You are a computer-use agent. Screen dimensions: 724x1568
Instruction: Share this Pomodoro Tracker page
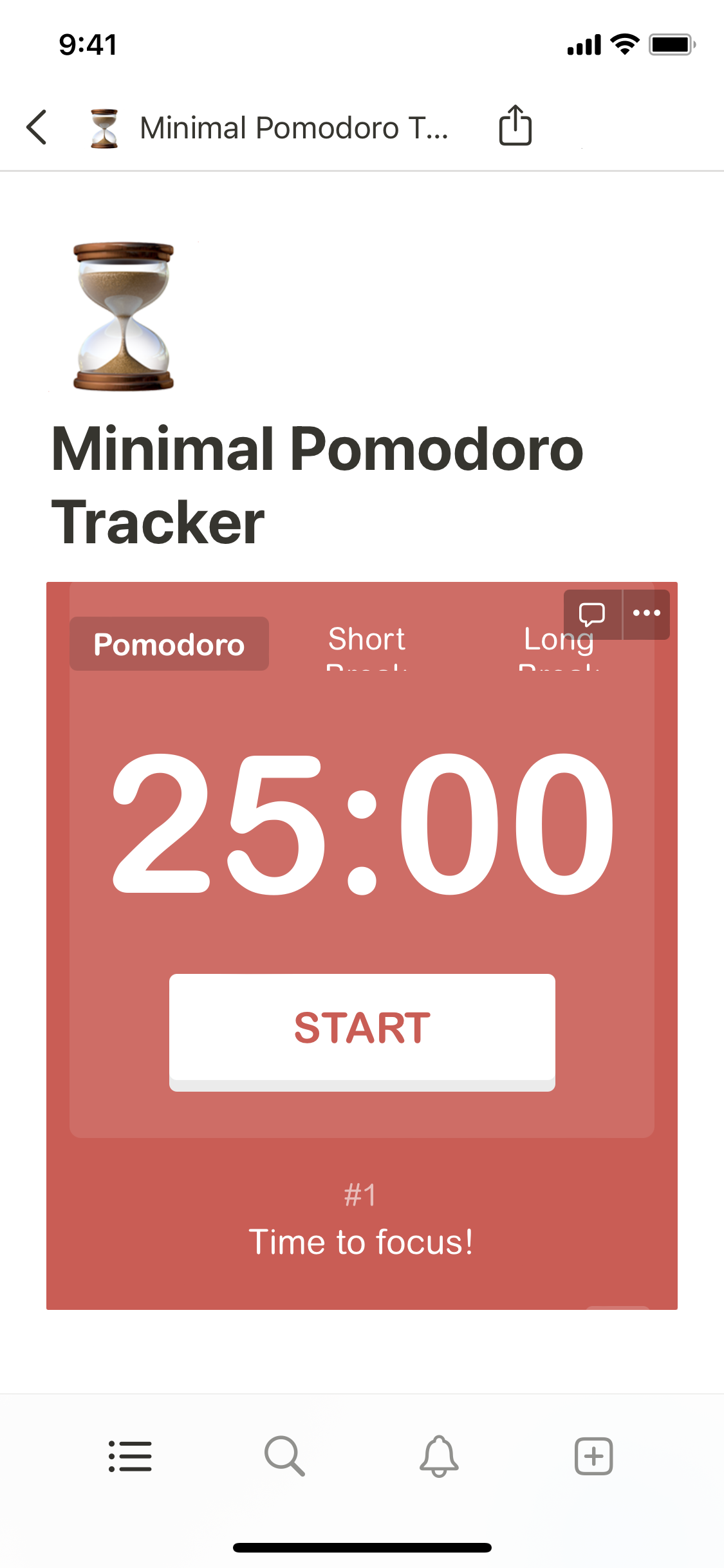tap(515, 126)
